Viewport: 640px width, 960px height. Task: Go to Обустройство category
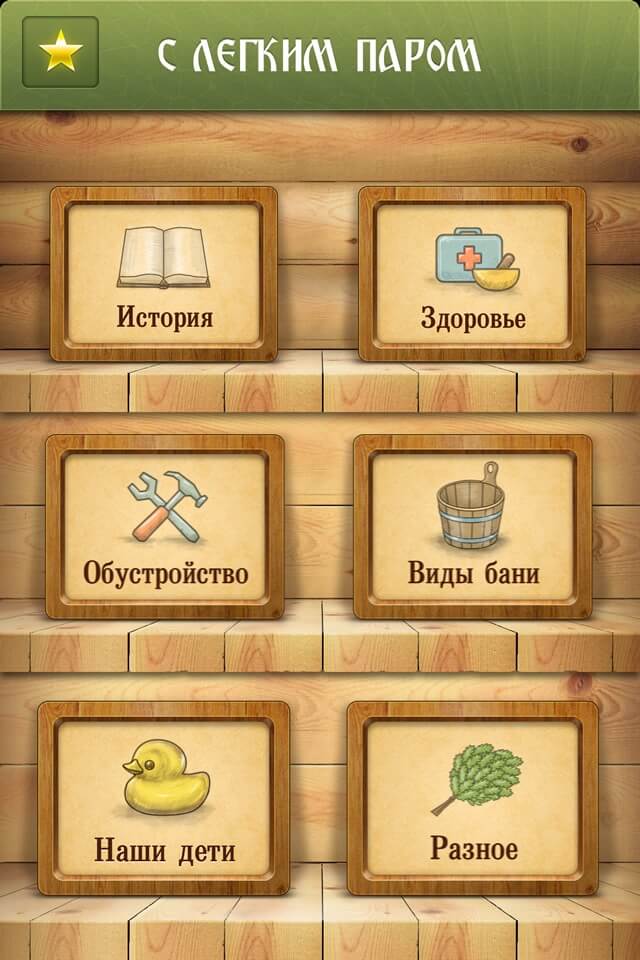pos(165,526)
